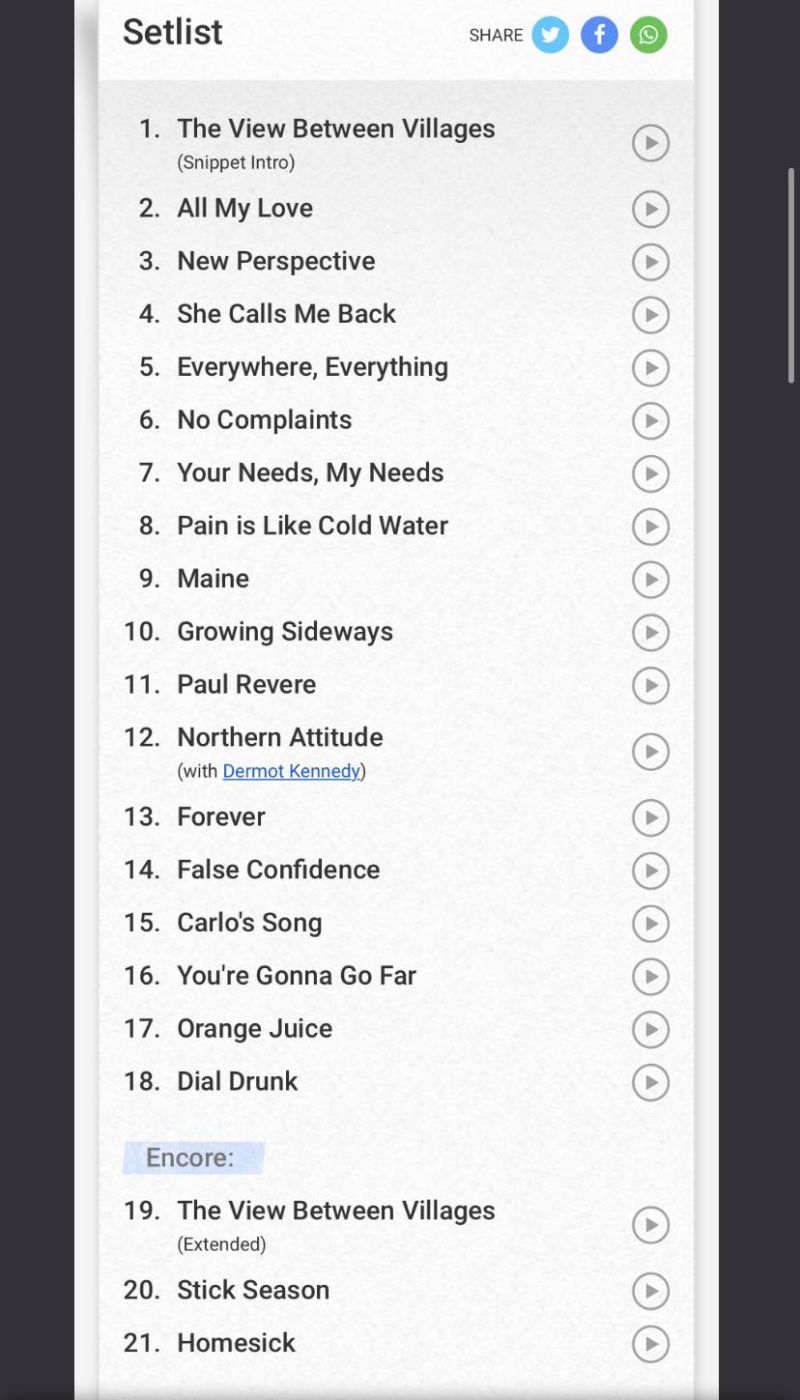Share the setlist on Twitter

(x=550, y=35)
